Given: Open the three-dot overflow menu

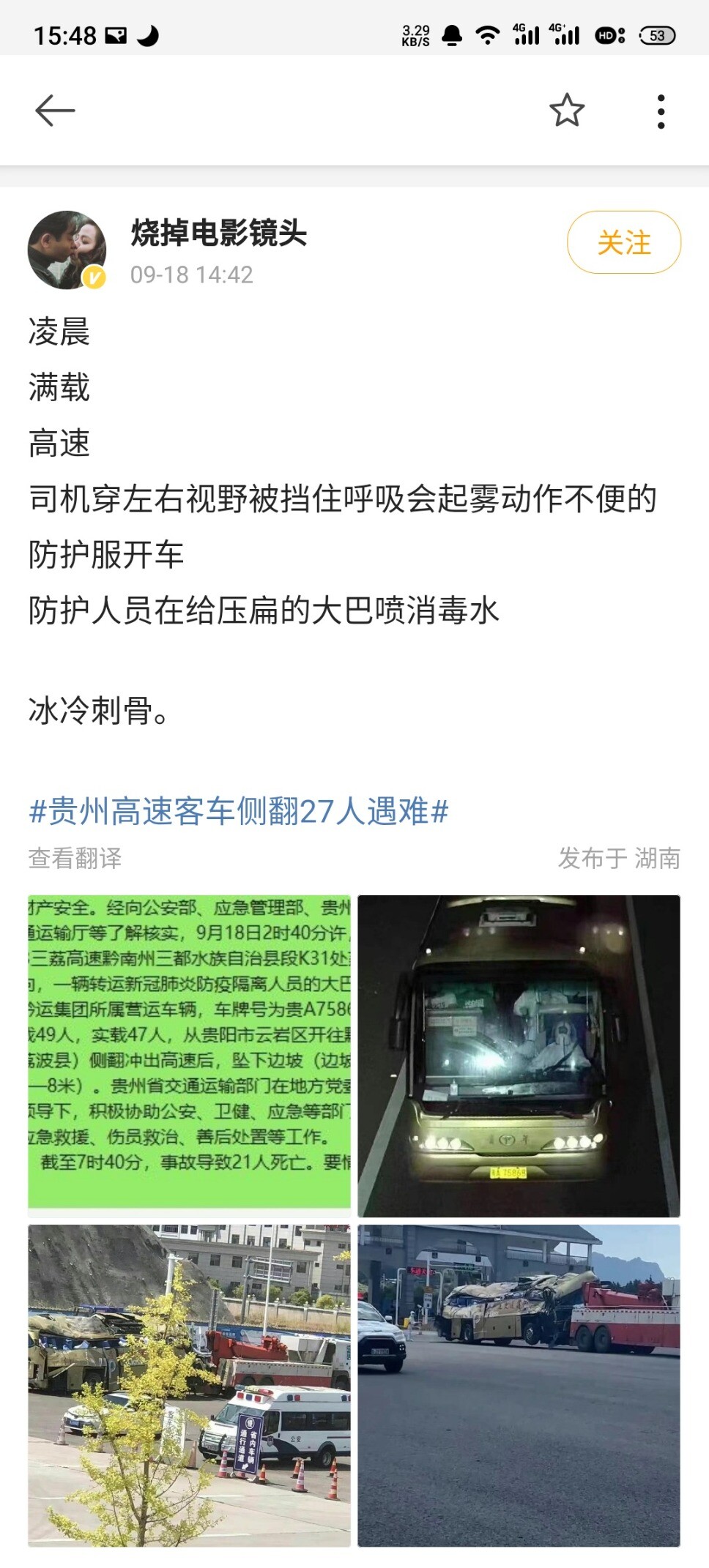Looking at the screenshot, I should (x=661, y=111).
